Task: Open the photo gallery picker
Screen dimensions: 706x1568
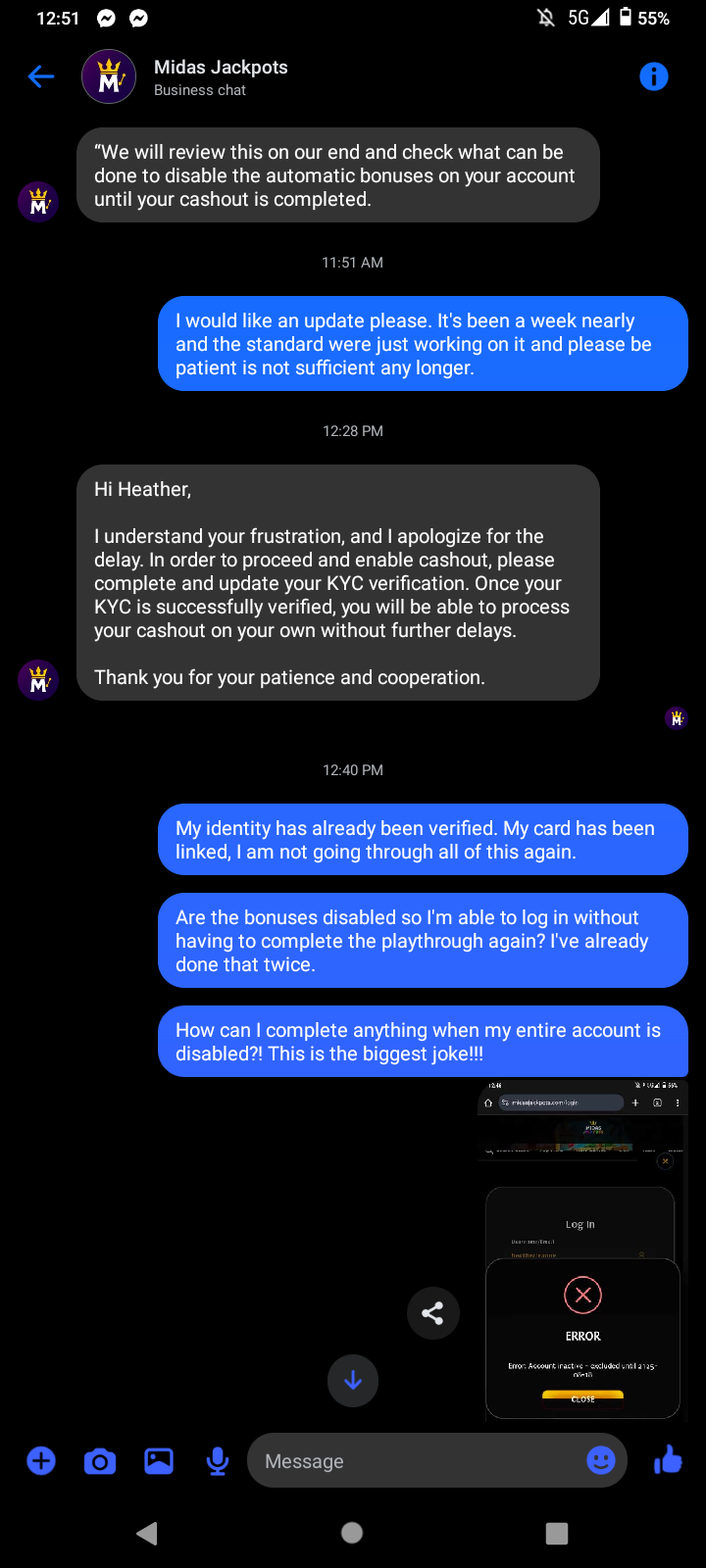Action: click(159, 1461)
